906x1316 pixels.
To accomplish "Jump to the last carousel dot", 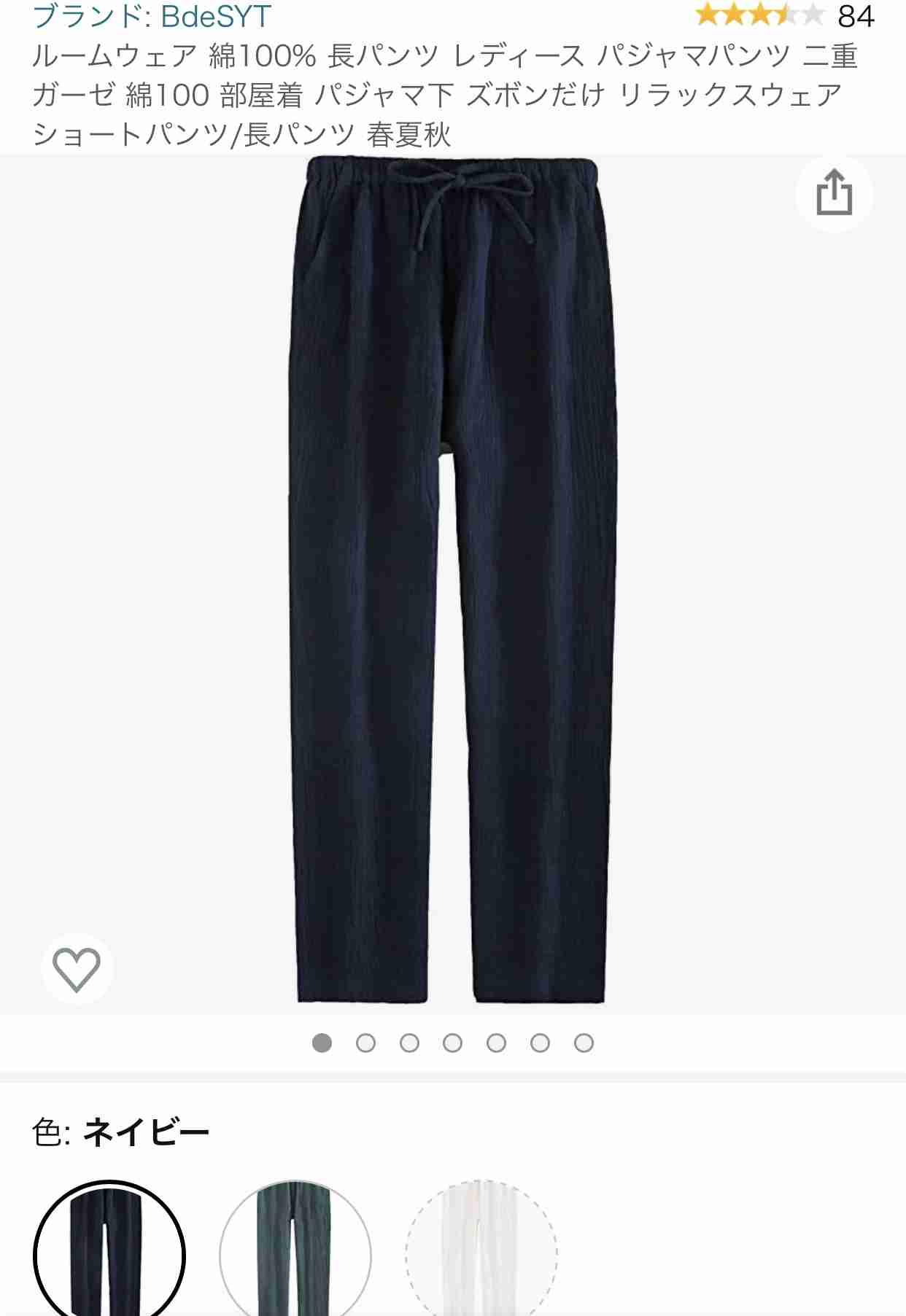I will click(x=584, y=1044).
